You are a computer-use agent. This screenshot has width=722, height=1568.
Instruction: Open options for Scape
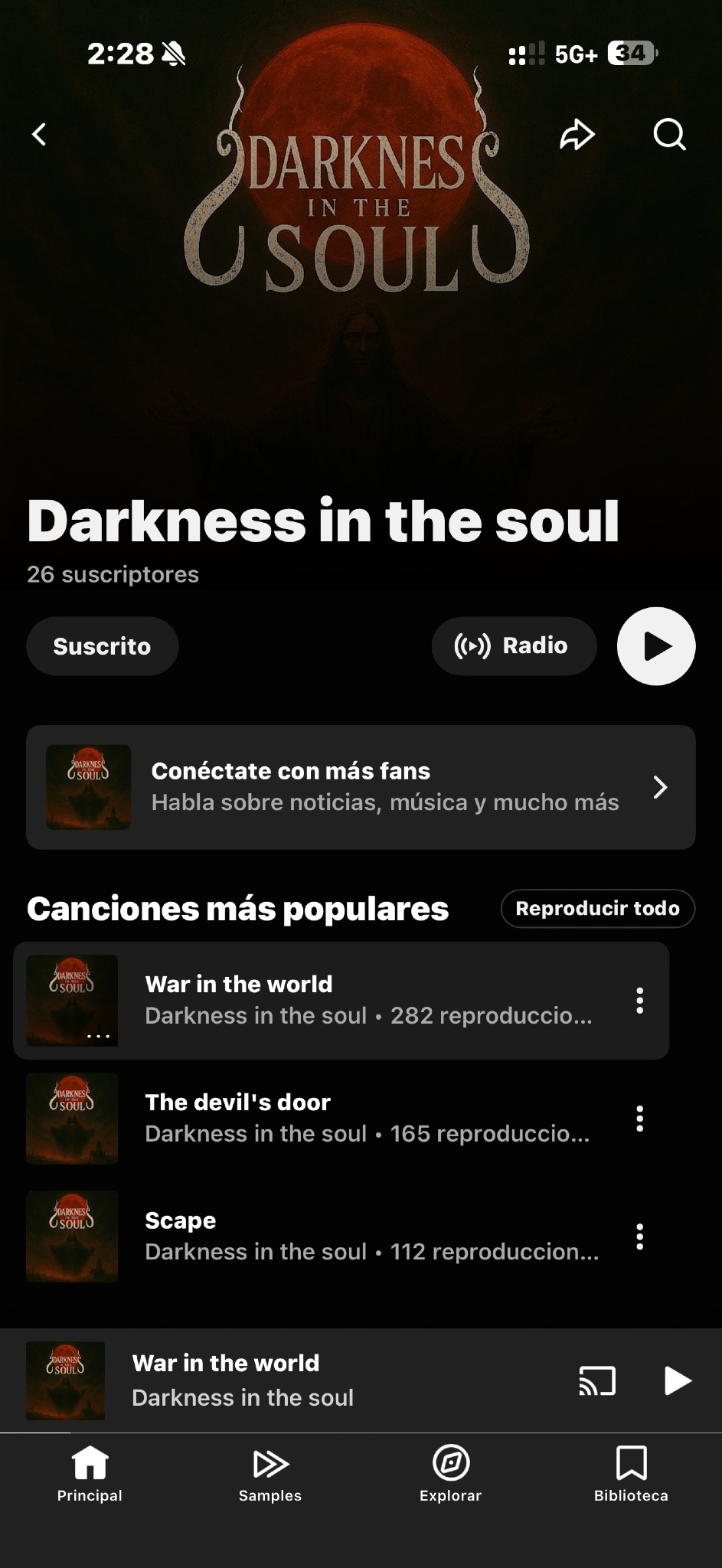(639, 1236)
